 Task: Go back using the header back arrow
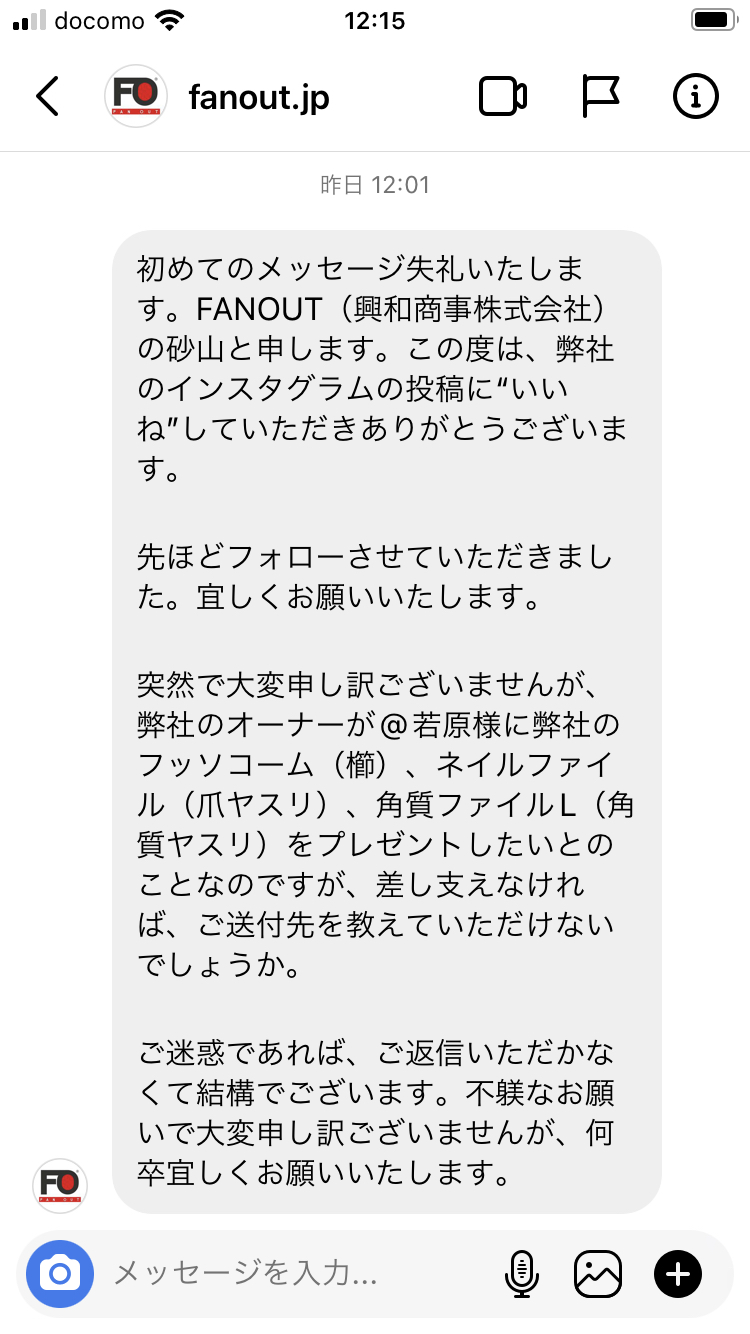(x=48, y=96)
